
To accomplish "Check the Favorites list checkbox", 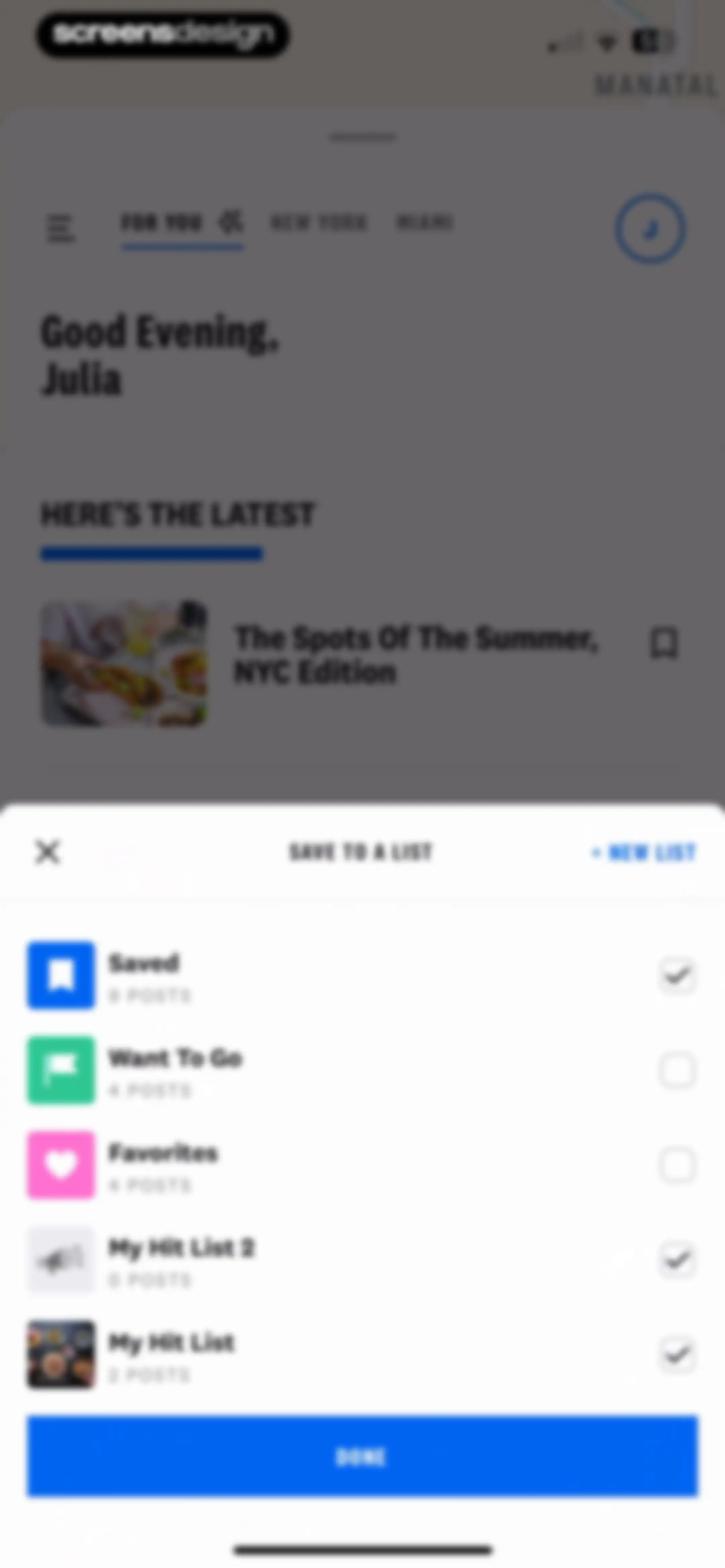I will click(x=677, y=1165).
